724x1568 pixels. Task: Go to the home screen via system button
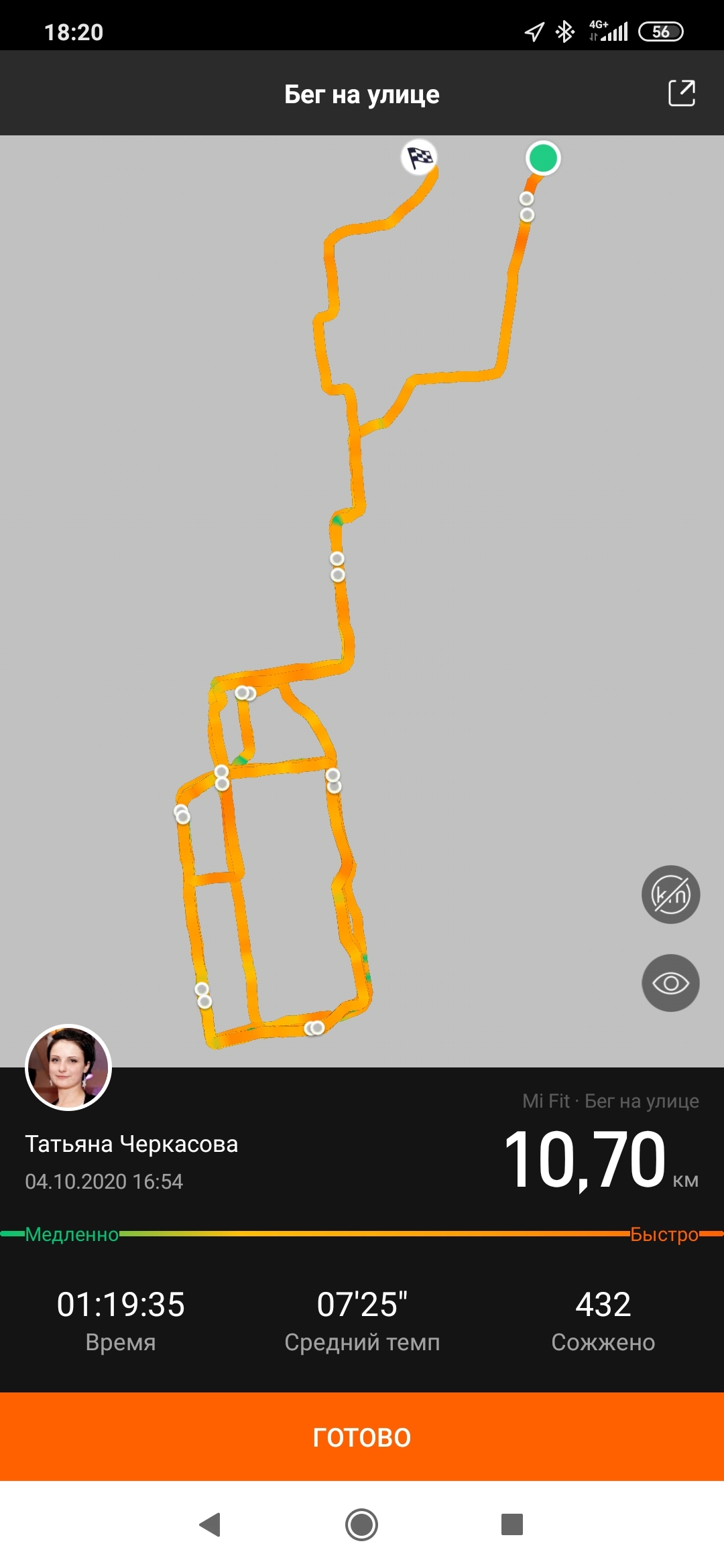pos(362,1524)
